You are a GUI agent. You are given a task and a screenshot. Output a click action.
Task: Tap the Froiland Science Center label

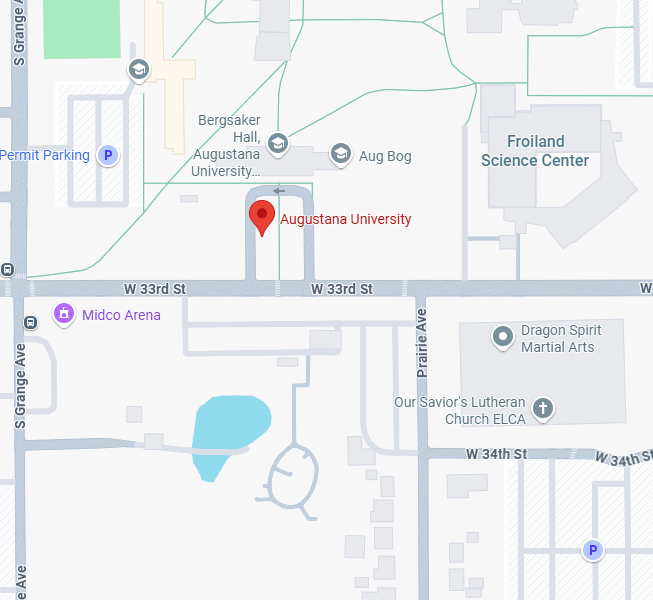(535, 151)
